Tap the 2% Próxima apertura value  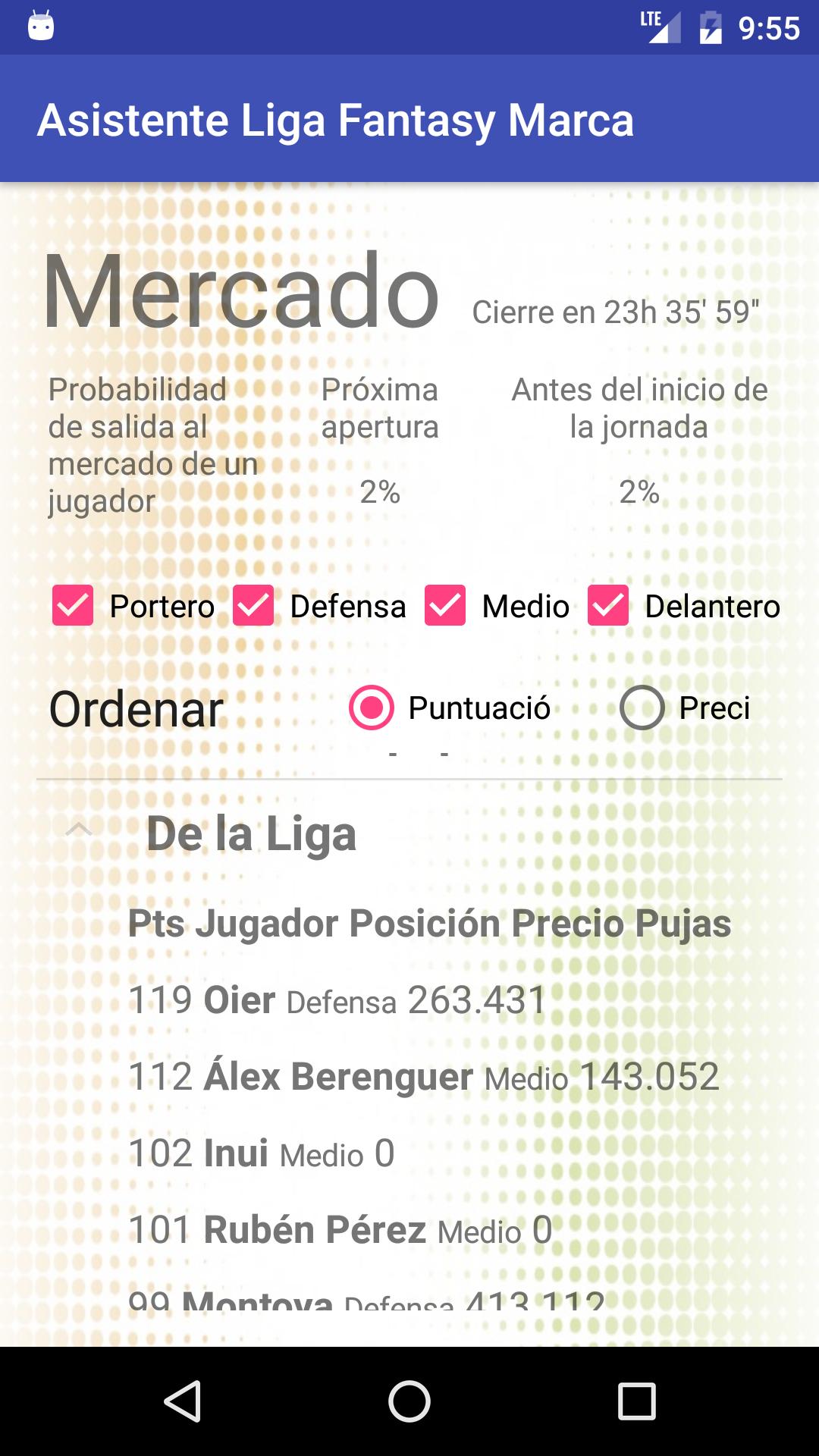click(x=379, y=494)
